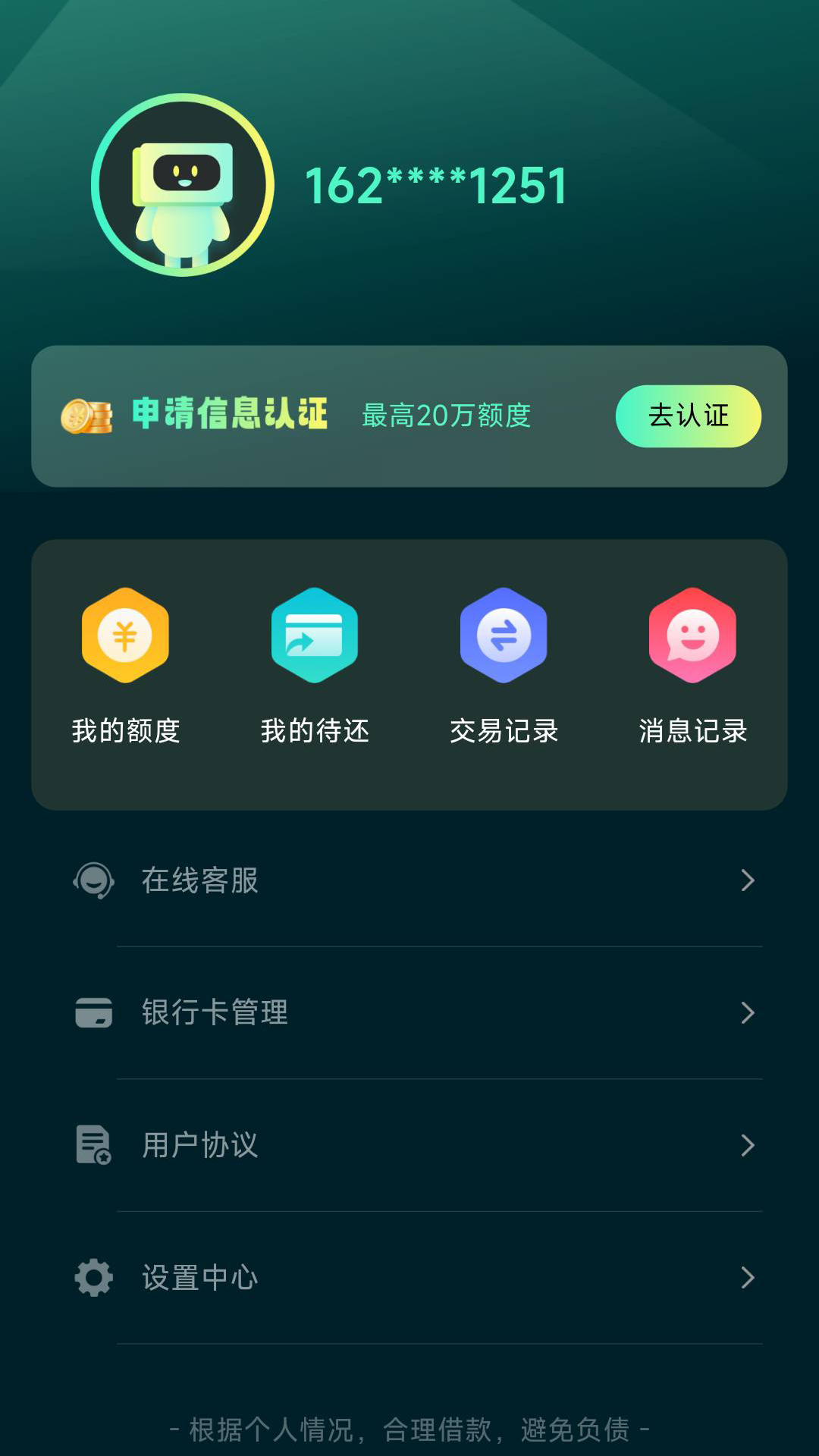The width and height of the screenshot is (819, 1456).
Task: Go to 设置中心 settings center
Action: [x=409, y=1278]
